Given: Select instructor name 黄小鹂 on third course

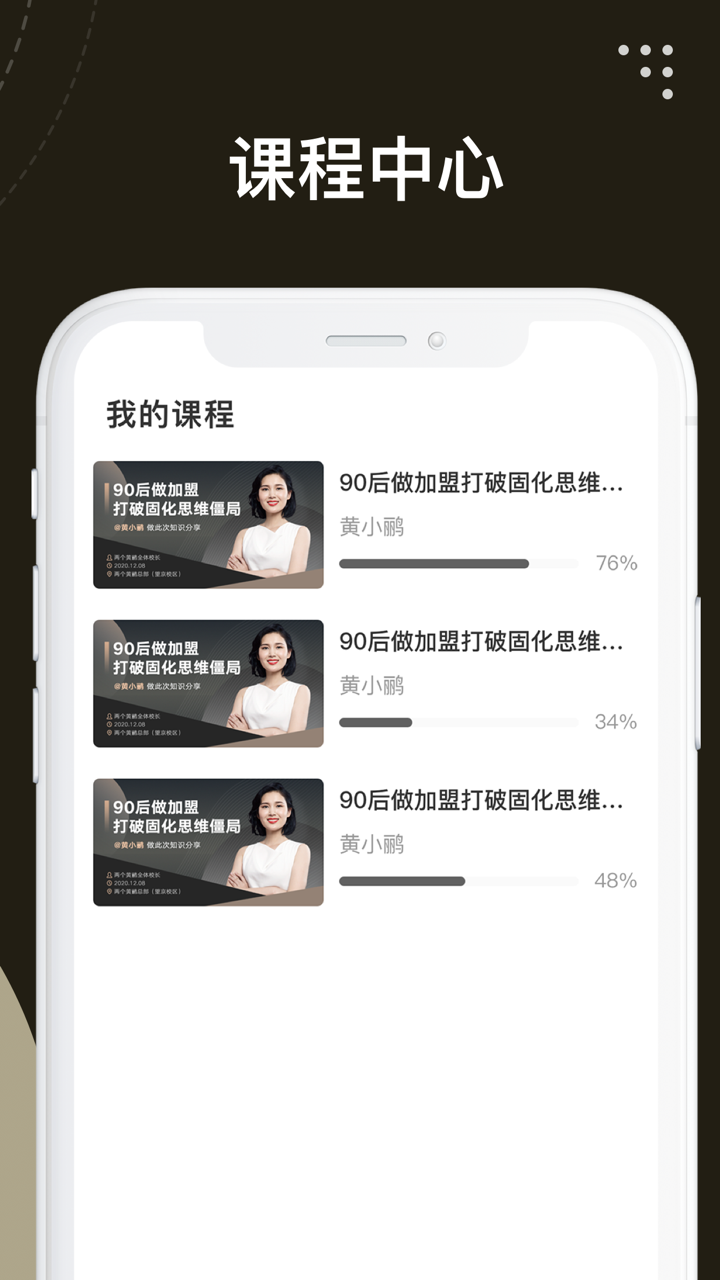Looking at the screenshot, I should (x=372, y=845).
